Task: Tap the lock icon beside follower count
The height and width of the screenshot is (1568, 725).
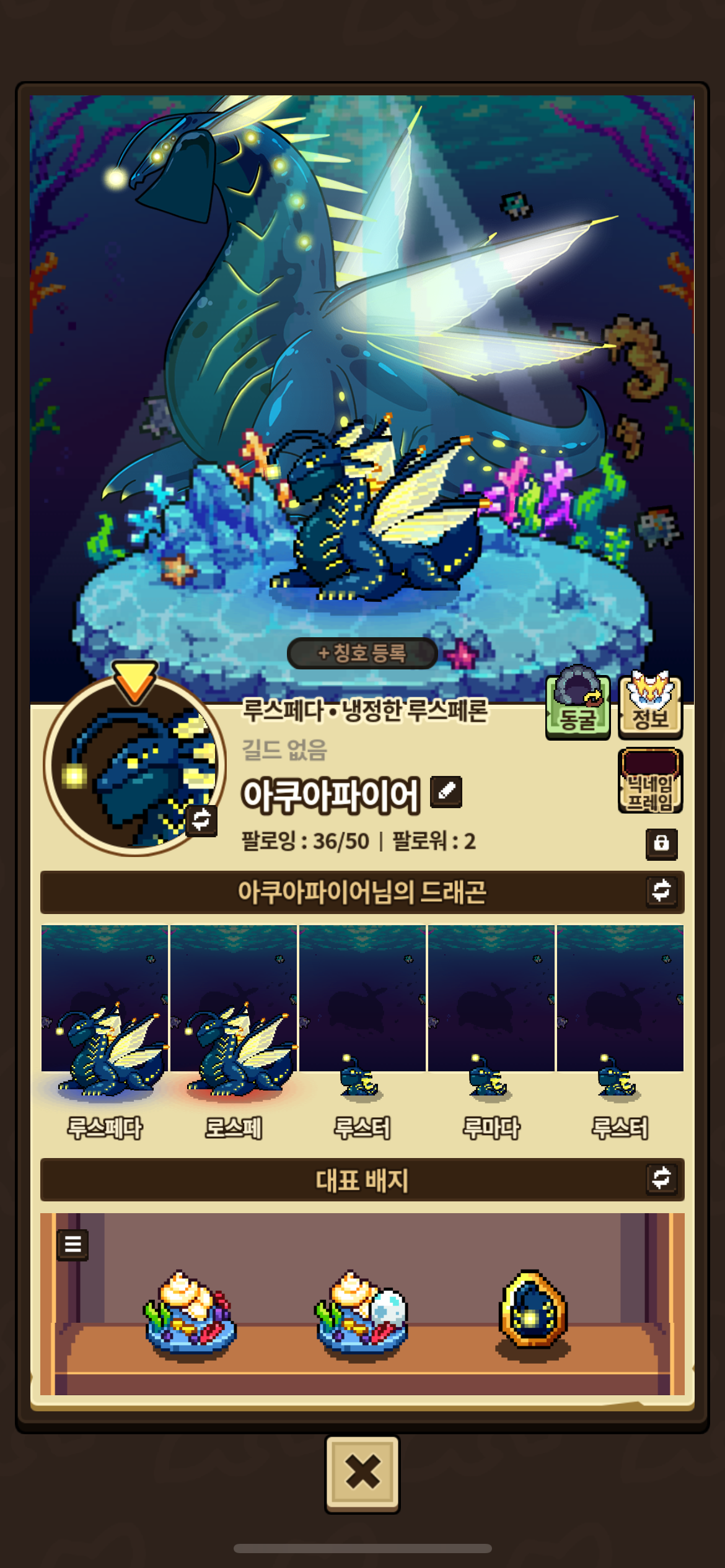Action: [661, 843]
